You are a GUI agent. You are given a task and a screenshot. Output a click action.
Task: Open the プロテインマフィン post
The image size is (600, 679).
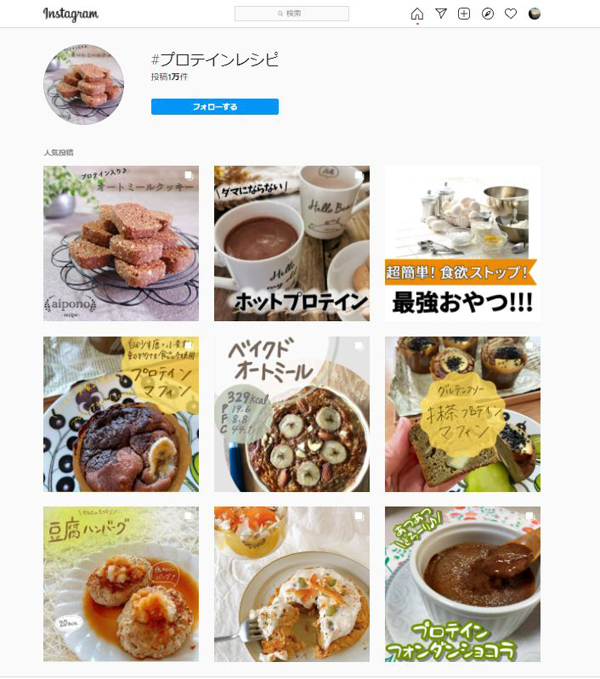[121, 414]
